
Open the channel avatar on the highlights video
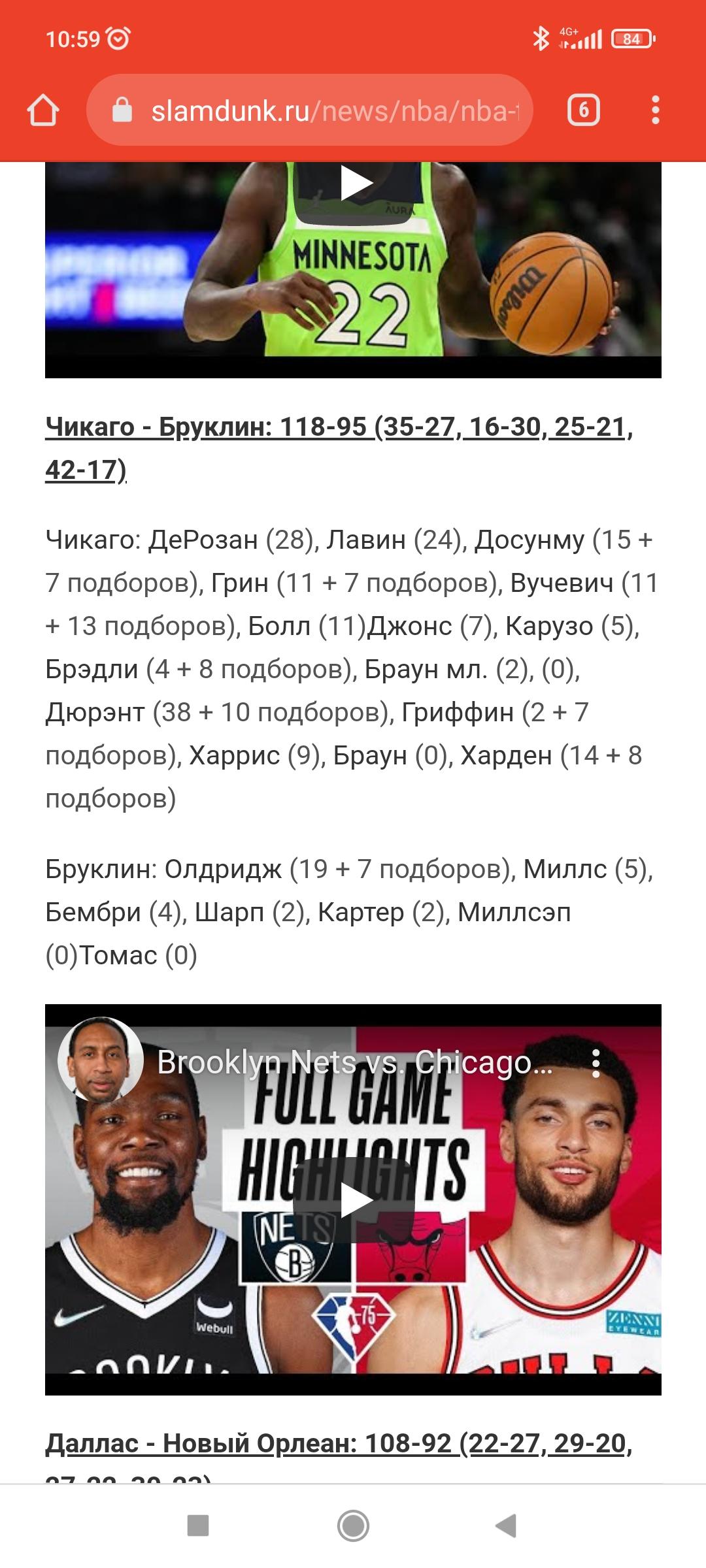101,1060
